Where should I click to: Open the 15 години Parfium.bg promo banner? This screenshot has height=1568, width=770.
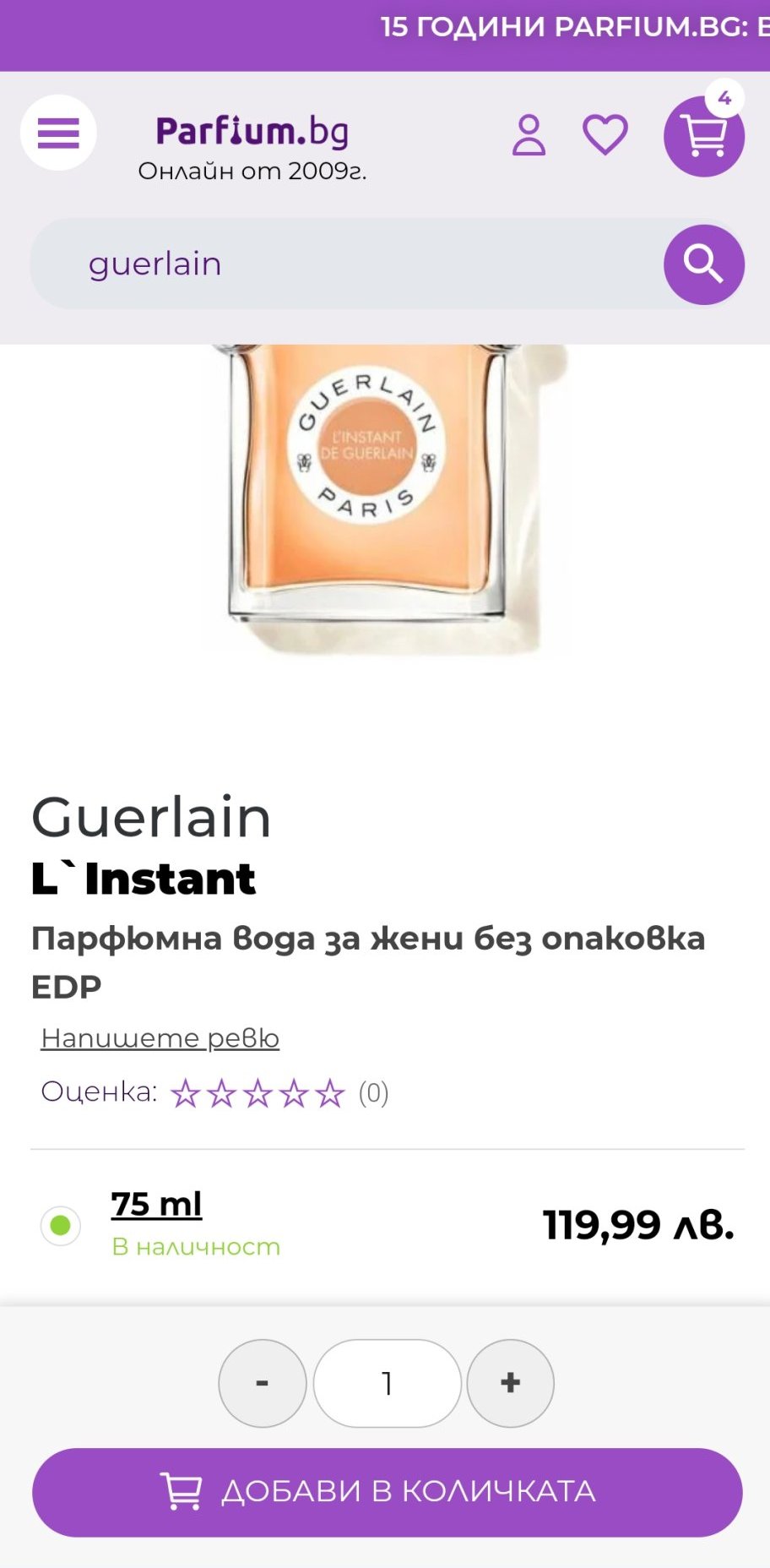[x=574, y=27]
